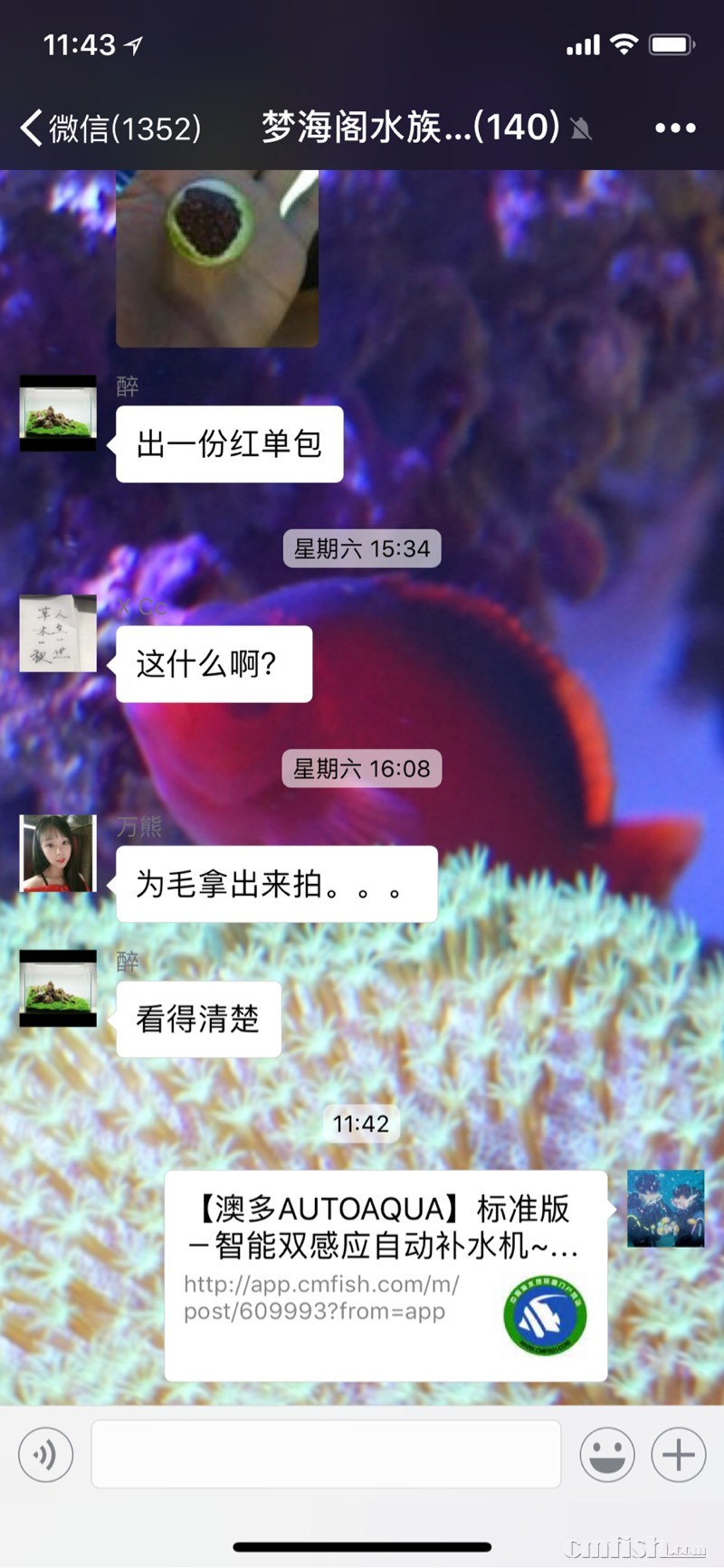Switch to voice message input
The width and height of the screenshot is (724, 1568).
(45, 1454)
